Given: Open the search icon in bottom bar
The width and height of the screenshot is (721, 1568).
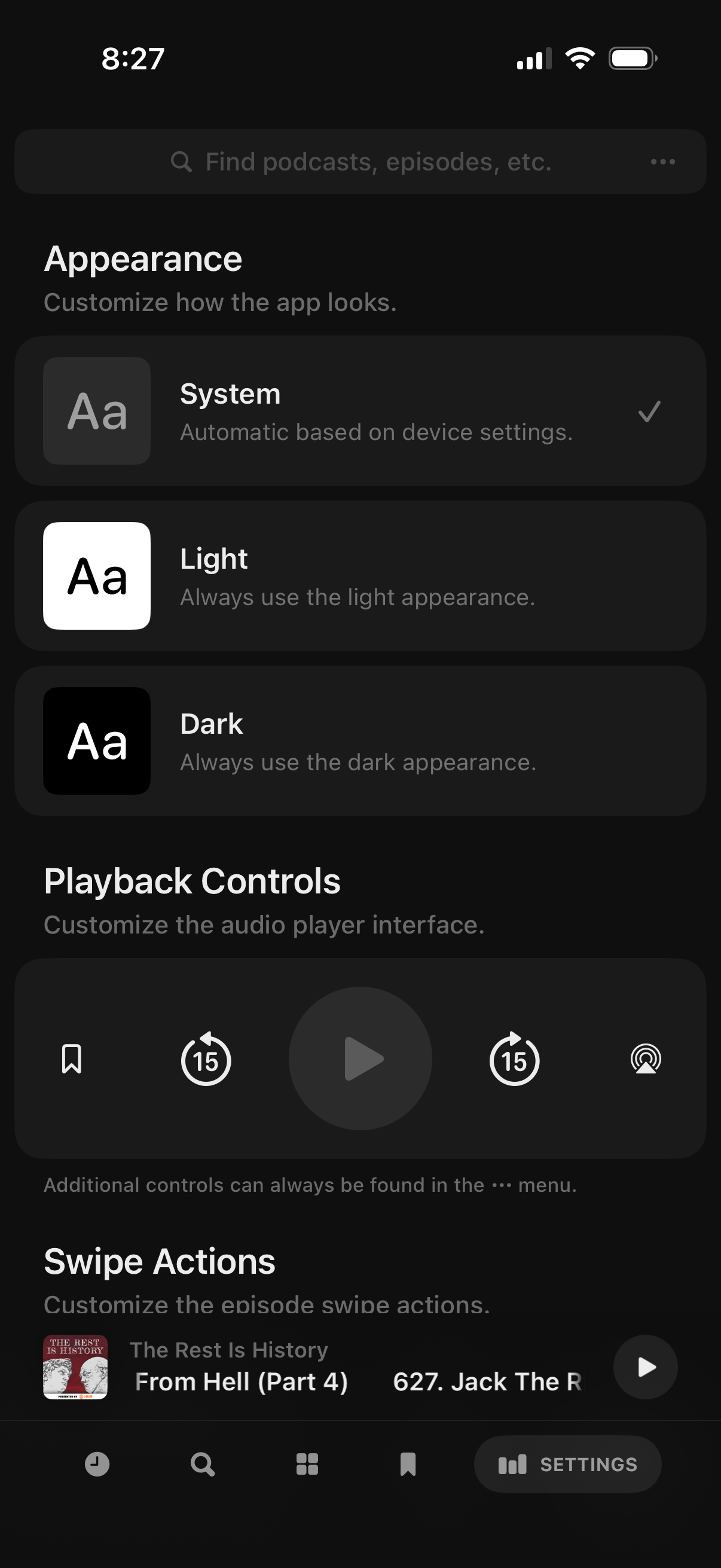Looking at the screenshot, I should 203,1465.
